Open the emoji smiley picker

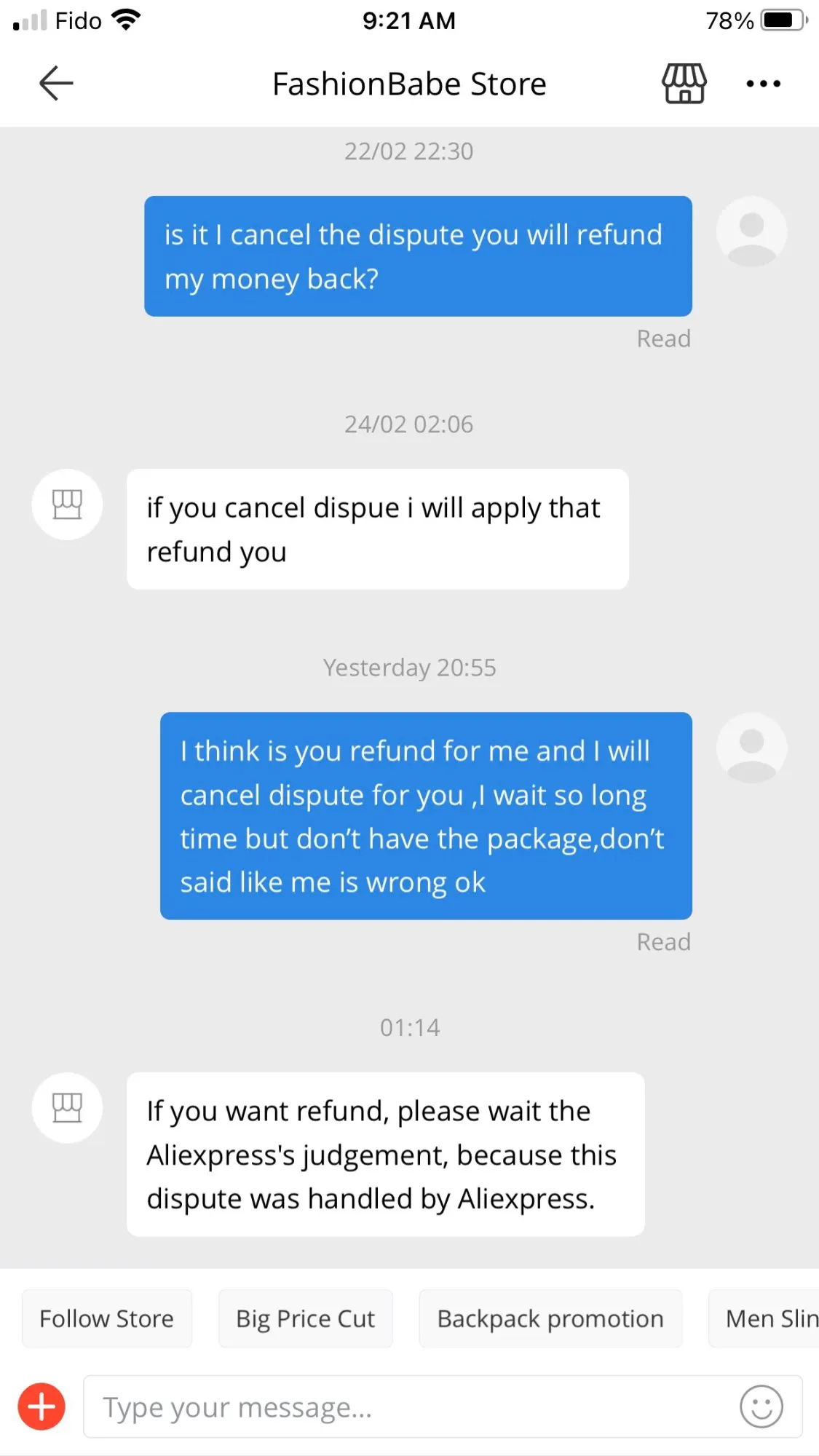(x=761, y=1406)
